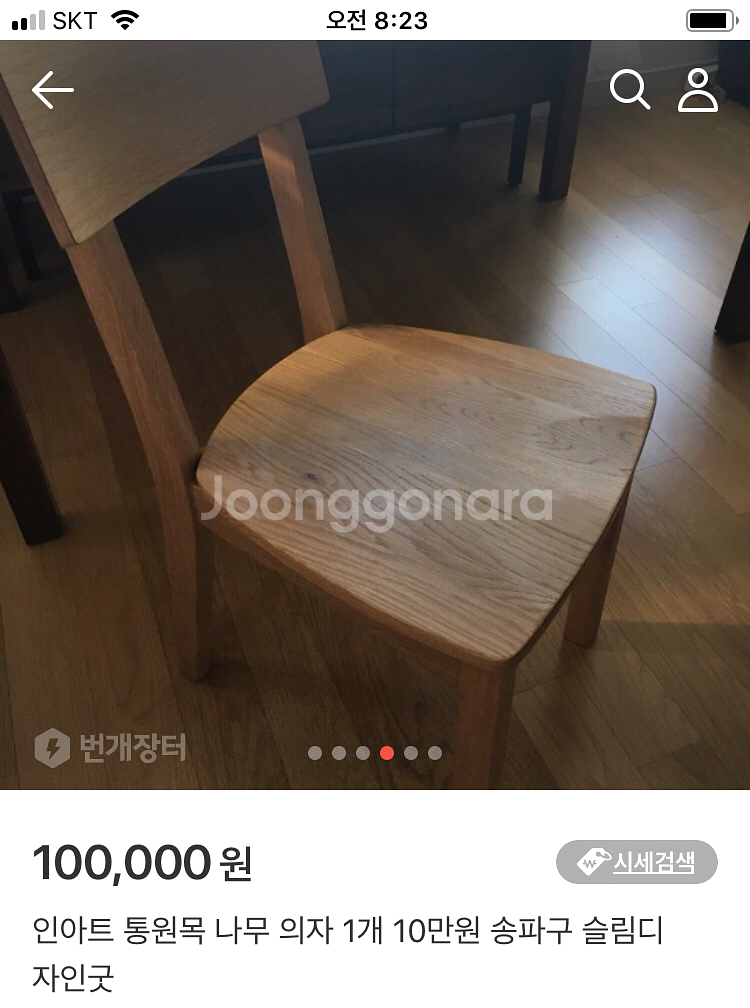Open profile via the person icon
The image size is (750, 1008).
tap(700, 91)
